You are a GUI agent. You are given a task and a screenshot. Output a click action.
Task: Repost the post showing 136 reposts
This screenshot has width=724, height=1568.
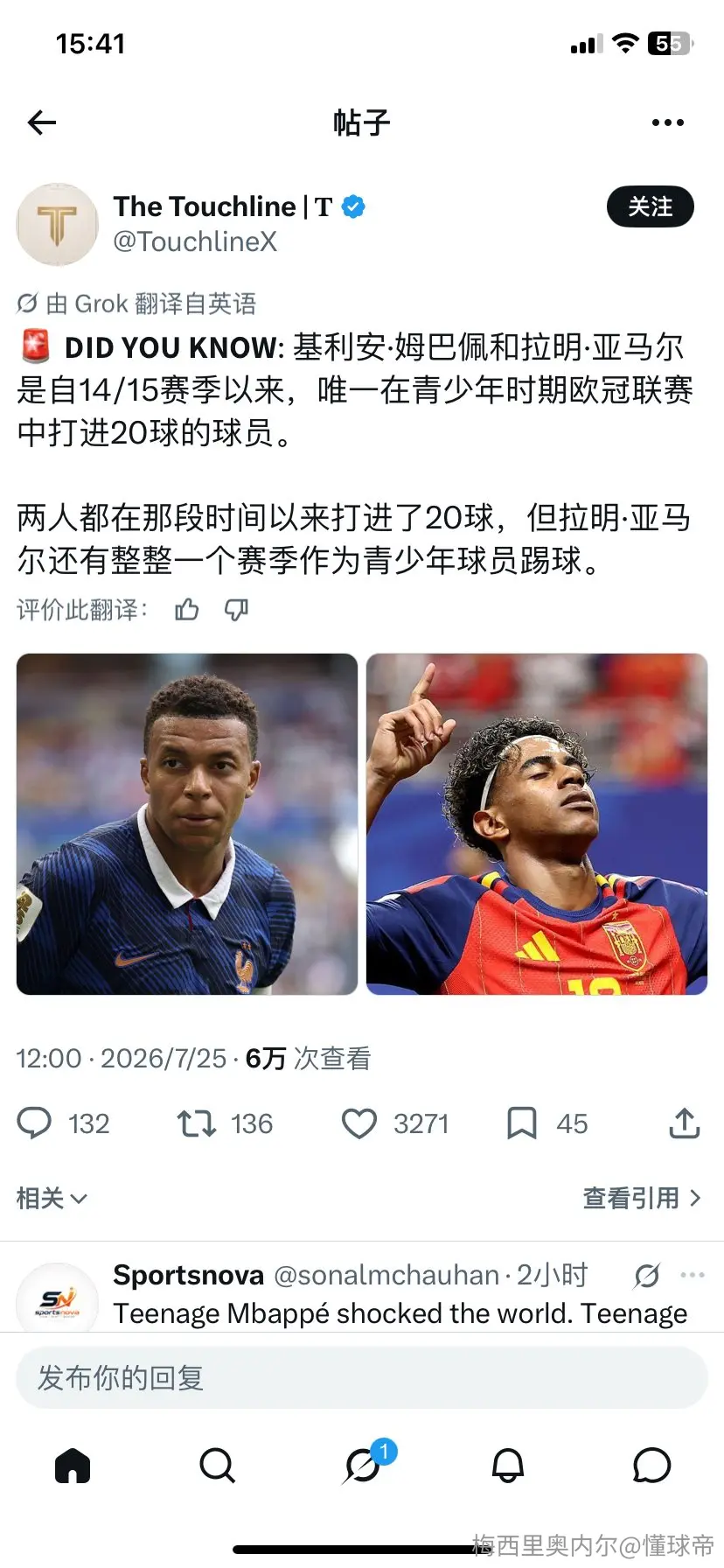197,1123
